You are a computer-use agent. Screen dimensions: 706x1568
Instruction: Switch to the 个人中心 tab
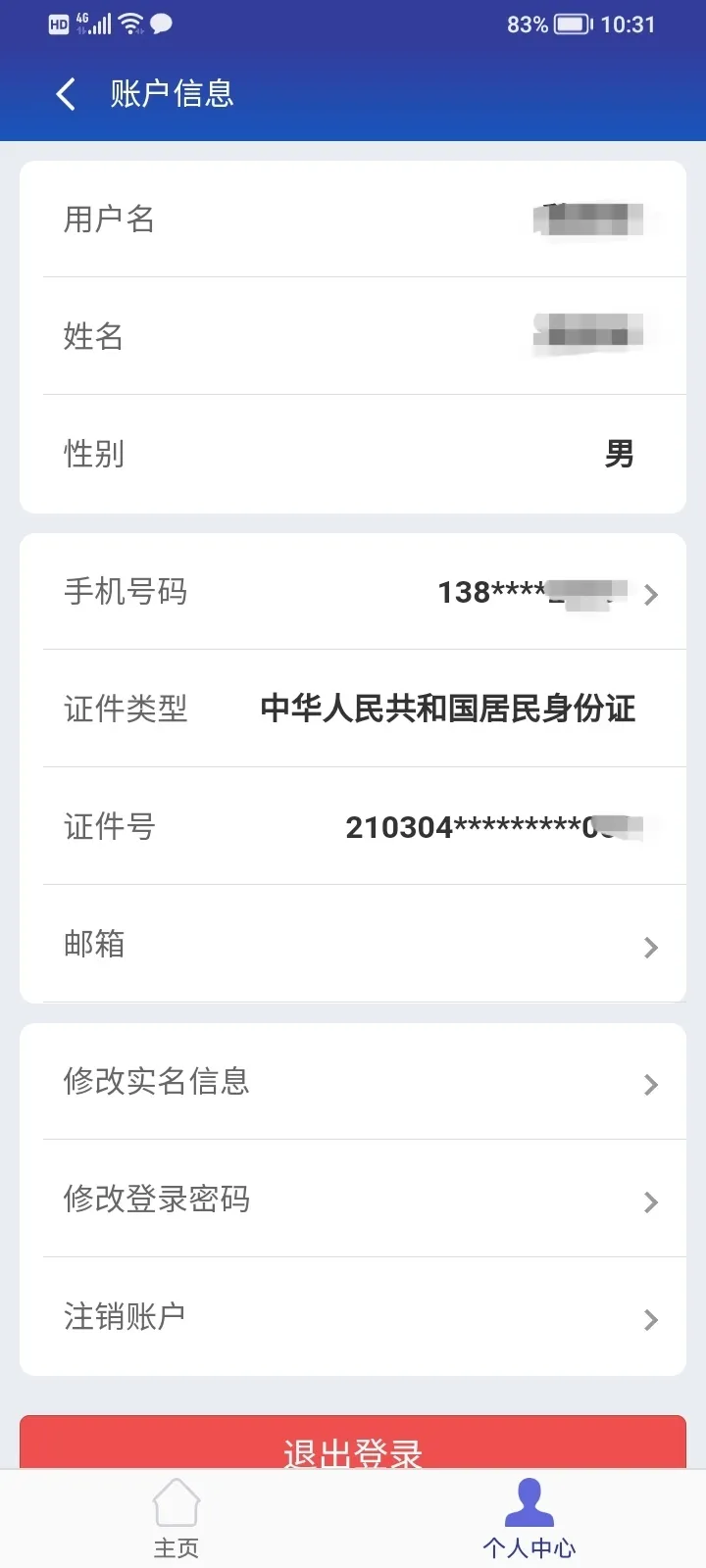coord(529,1518)
